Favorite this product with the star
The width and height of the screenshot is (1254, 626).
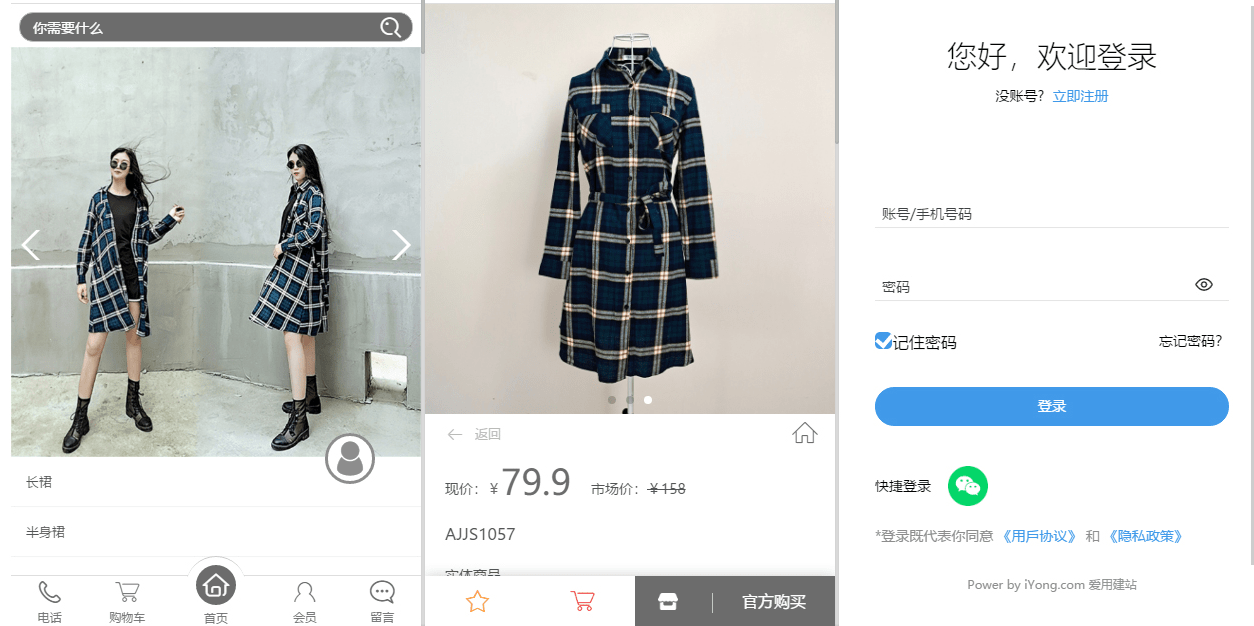pos(478,601)
